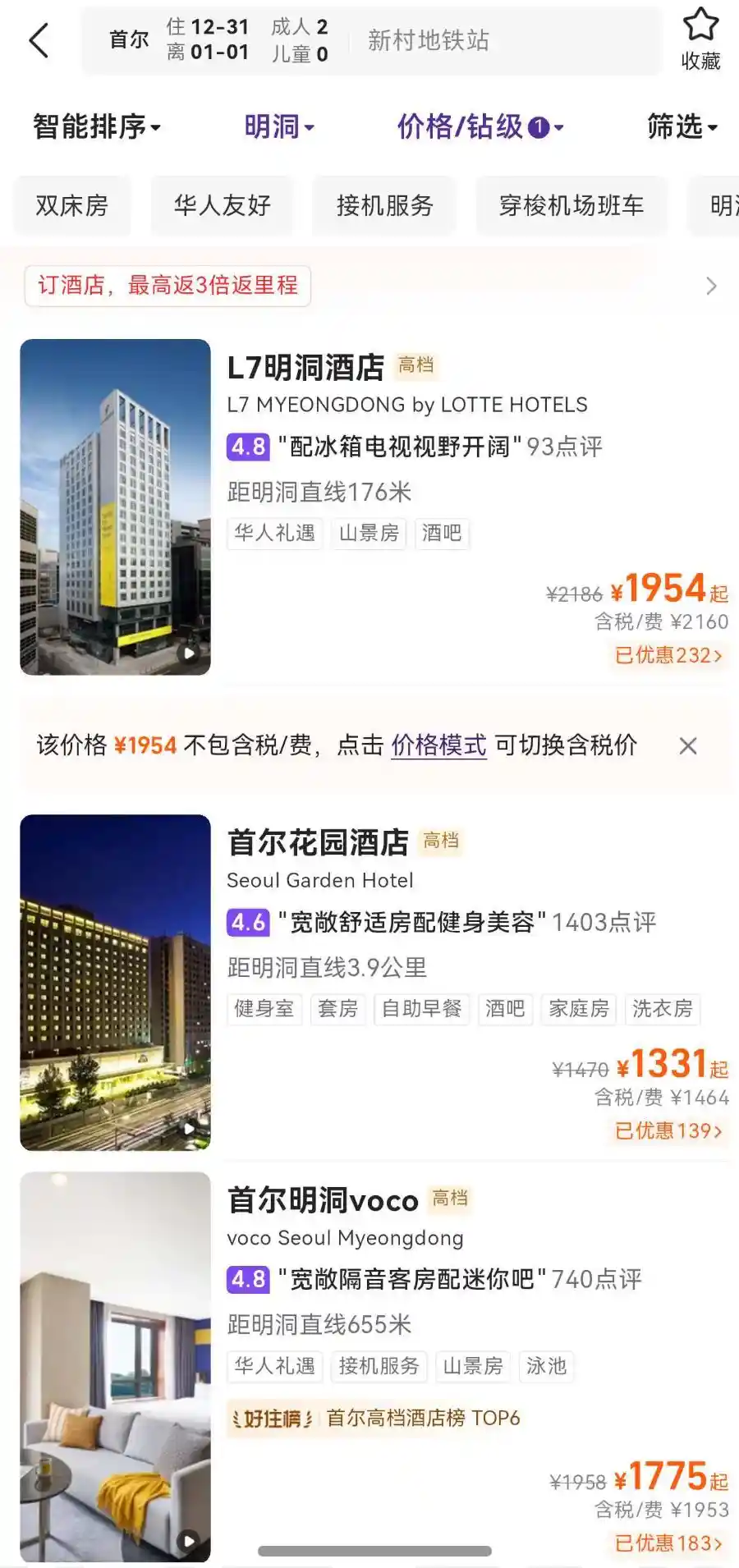Play the L7明洞酒店 hotel video
Screen dimensions: 739x1568
pyautogui.click(x=190, y=654)
